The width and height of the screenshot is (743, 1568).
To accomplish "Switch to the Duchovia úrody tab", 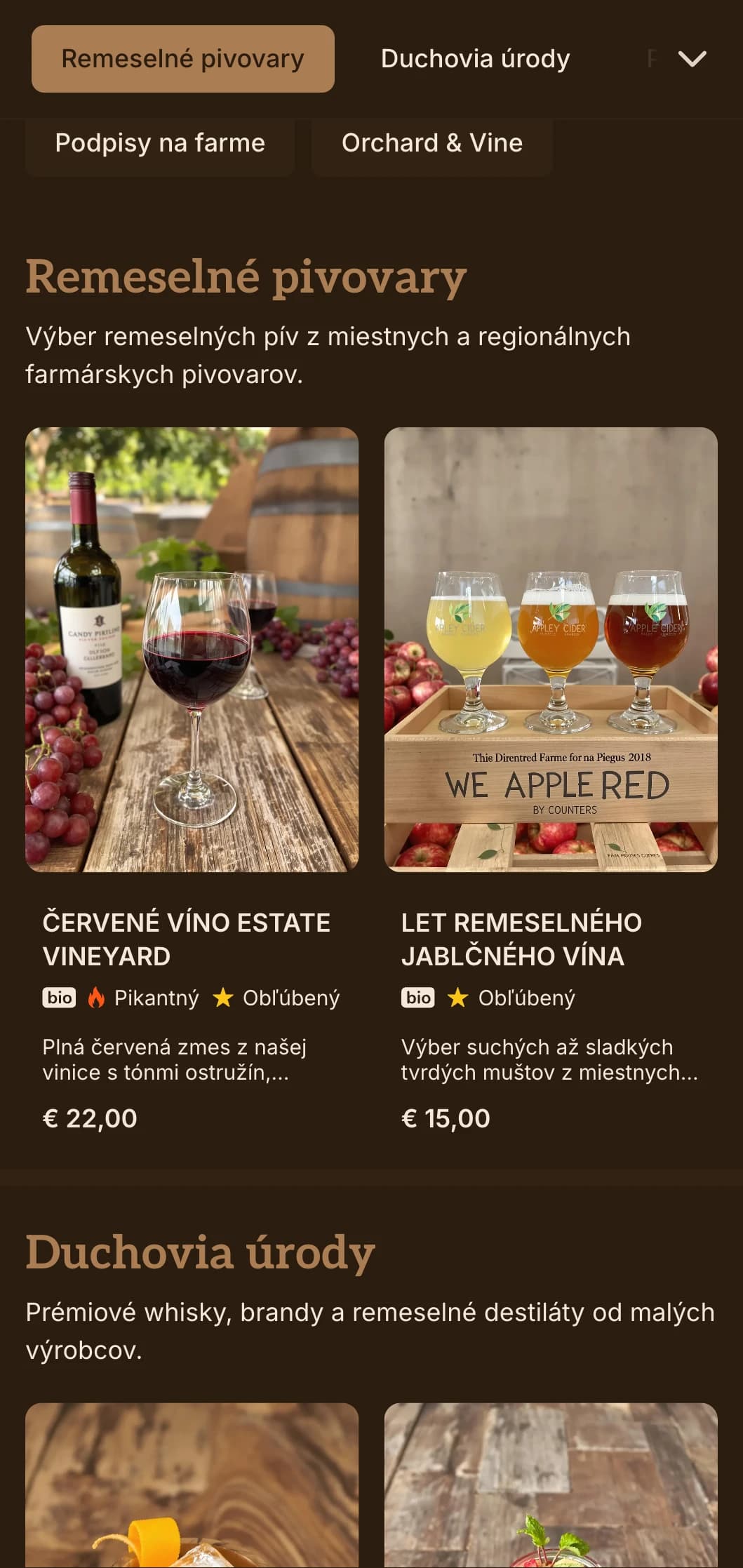I will point(475,59).
